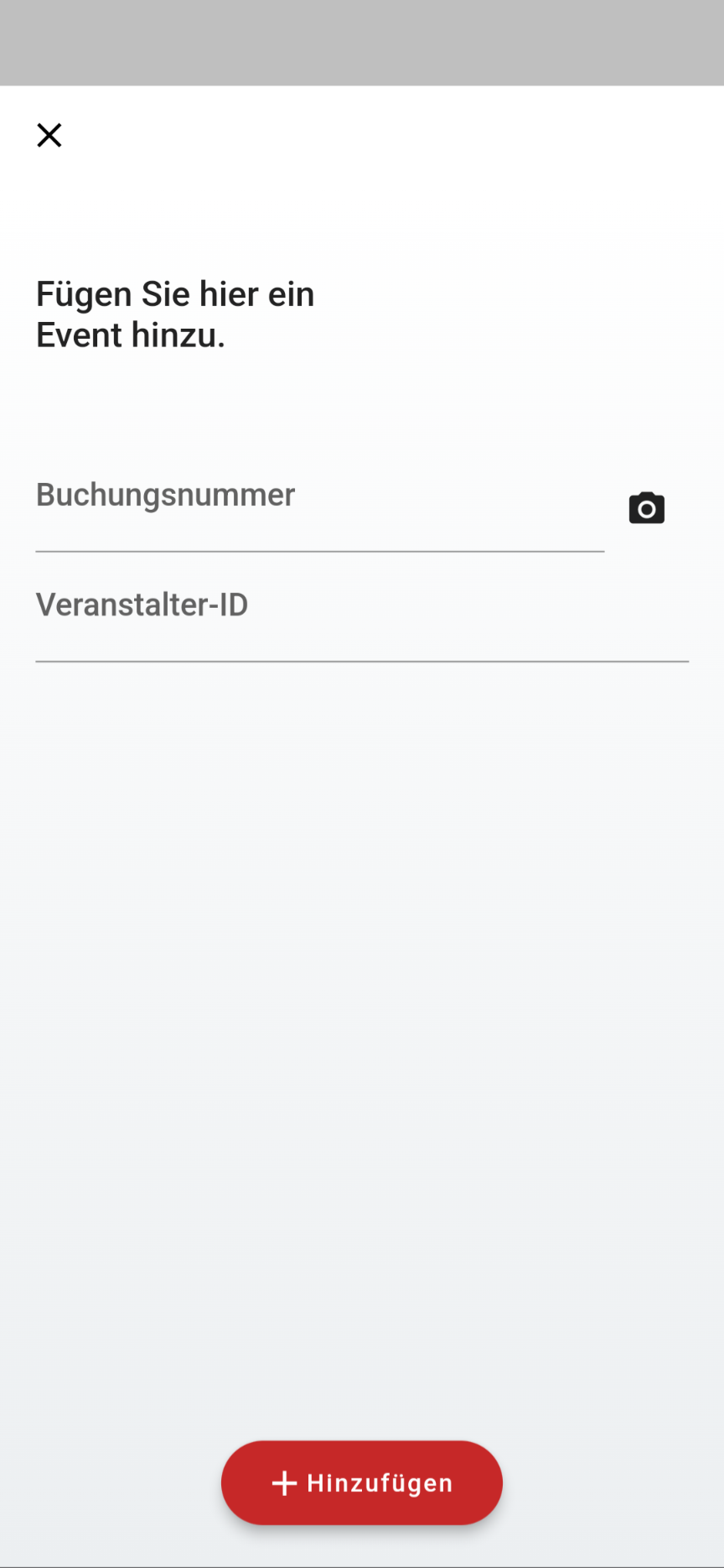Viewport: 724px width, 1568px height.
Task: Click the plus icon inside Hinzufügen button
Action: 287,1482
